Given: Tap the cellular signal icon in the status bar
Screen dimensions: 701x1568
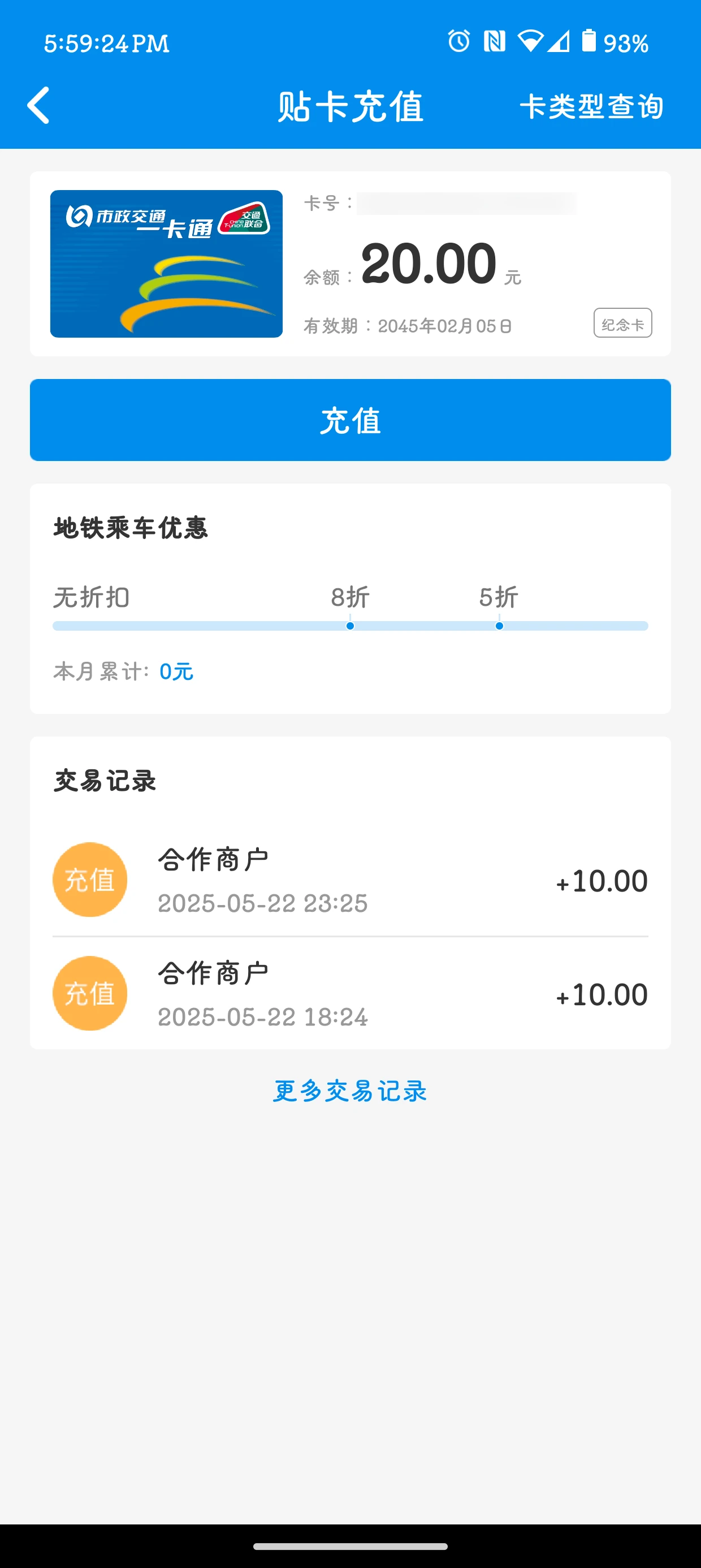Looking at the screenshot, I should pyautogui.click(x=560, y=42).
